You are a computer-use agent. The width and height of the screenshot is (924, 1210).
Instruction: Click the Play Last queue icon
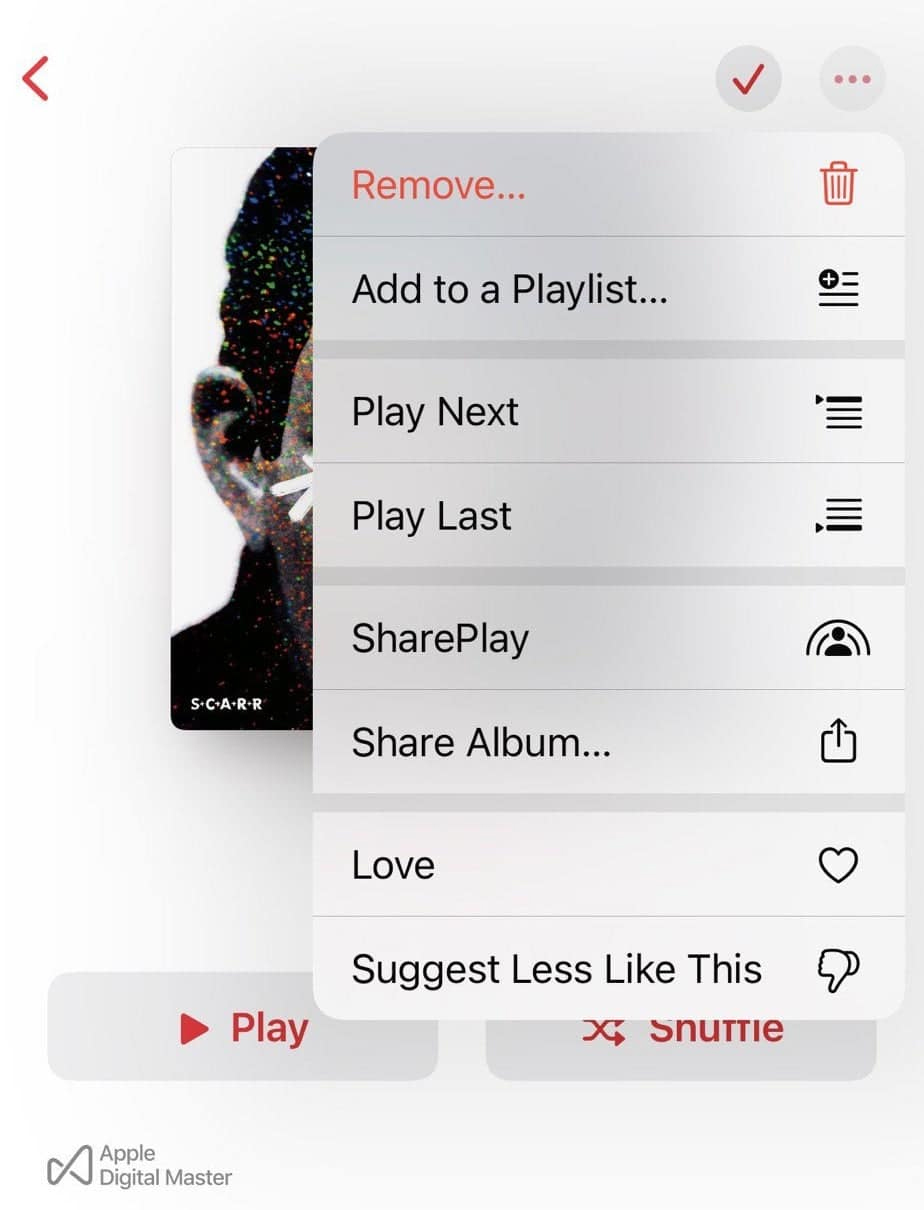coord(838,516)
